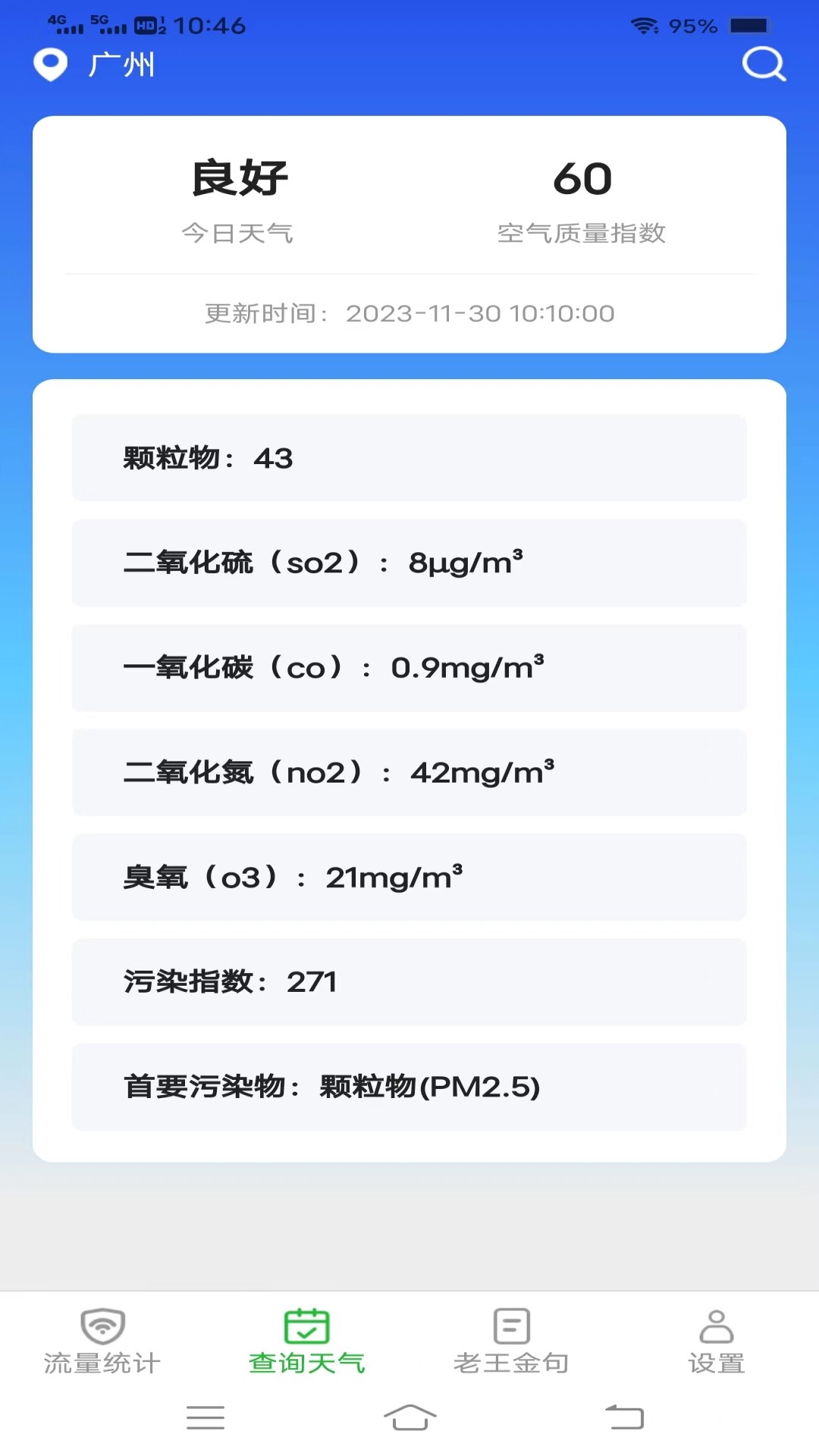Tap the system home button
819x1456 pixels.
pyautogui.click(x=409, y=1417)
